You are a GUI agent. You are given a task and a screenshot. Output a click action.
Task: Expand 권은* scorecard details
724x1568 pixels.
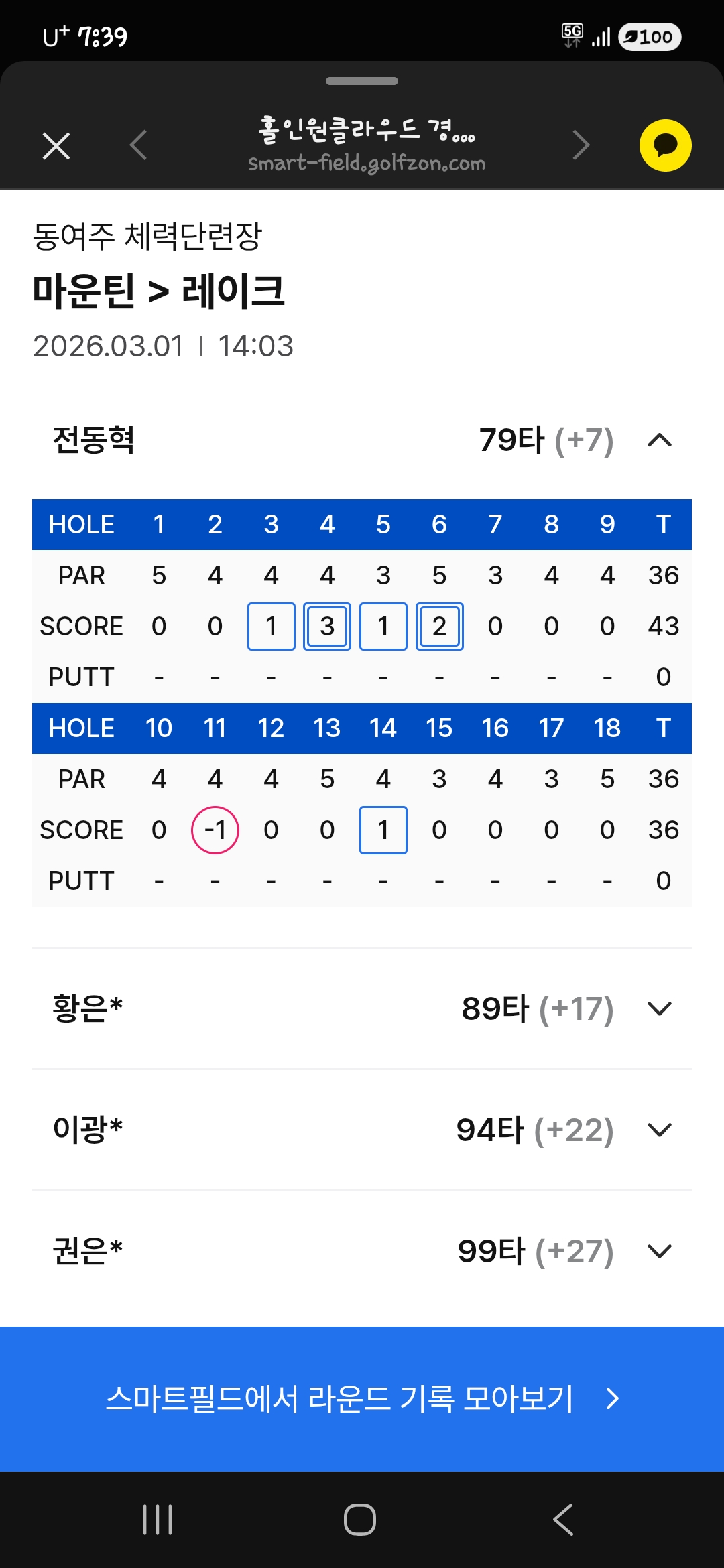point(660,1251)
